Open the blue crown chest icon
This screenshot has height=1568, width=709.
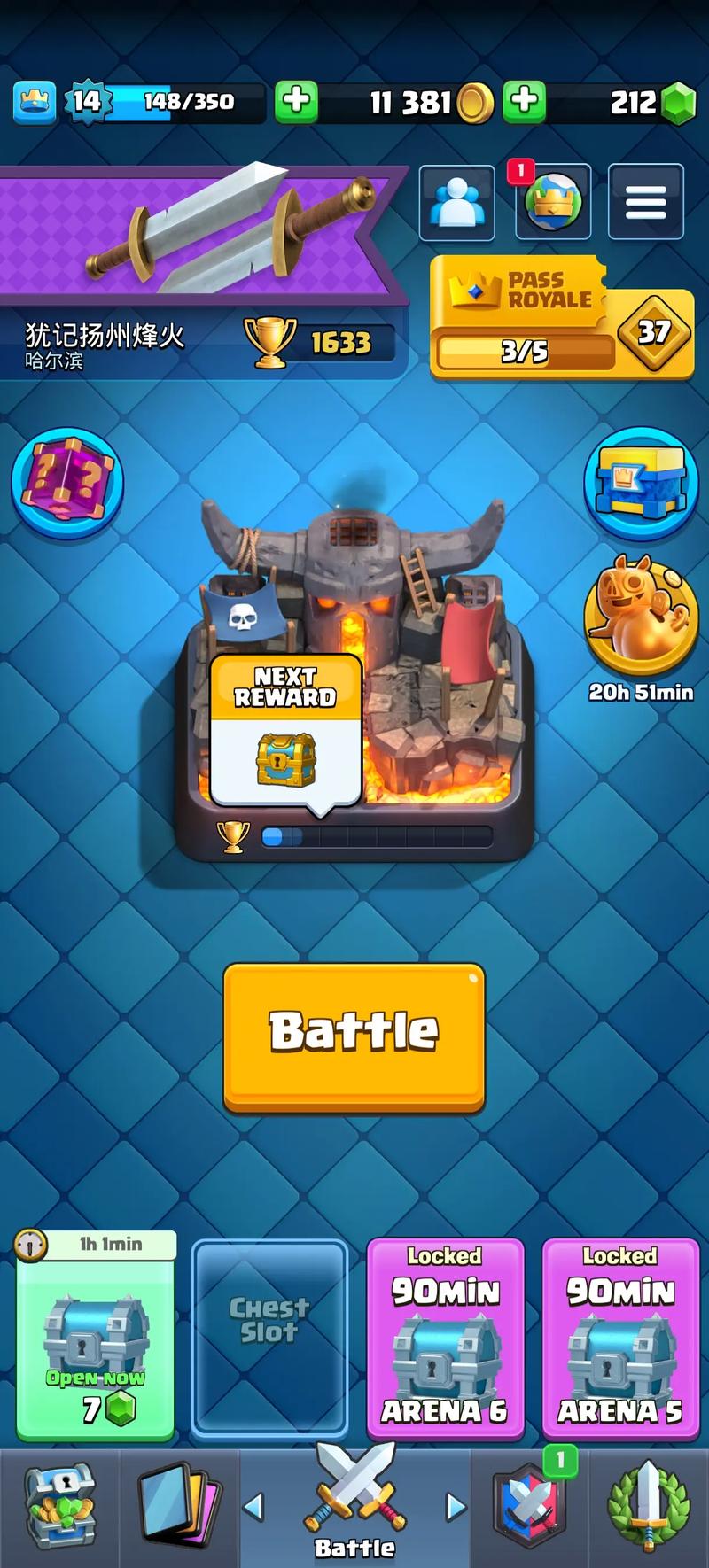pos(641,483)
